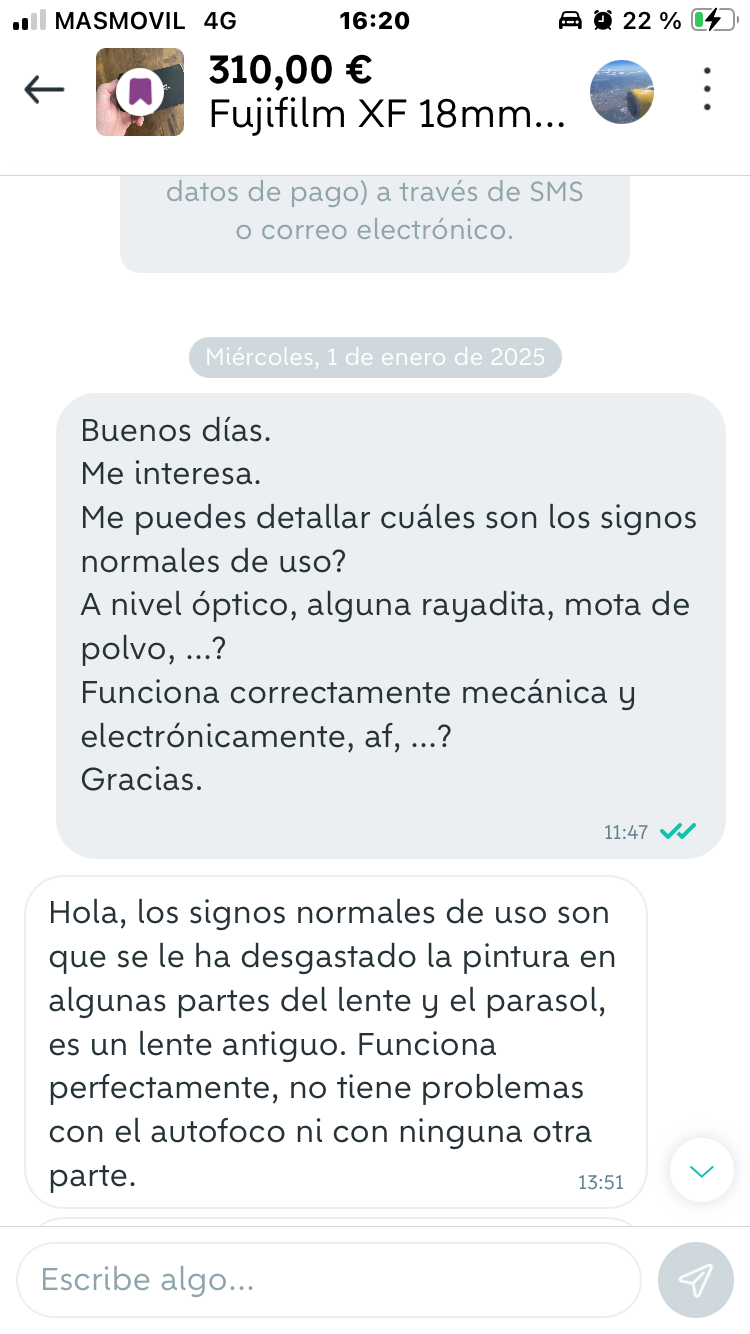
Task: Open the three-dot overflow menu
Action: [707, 90]
